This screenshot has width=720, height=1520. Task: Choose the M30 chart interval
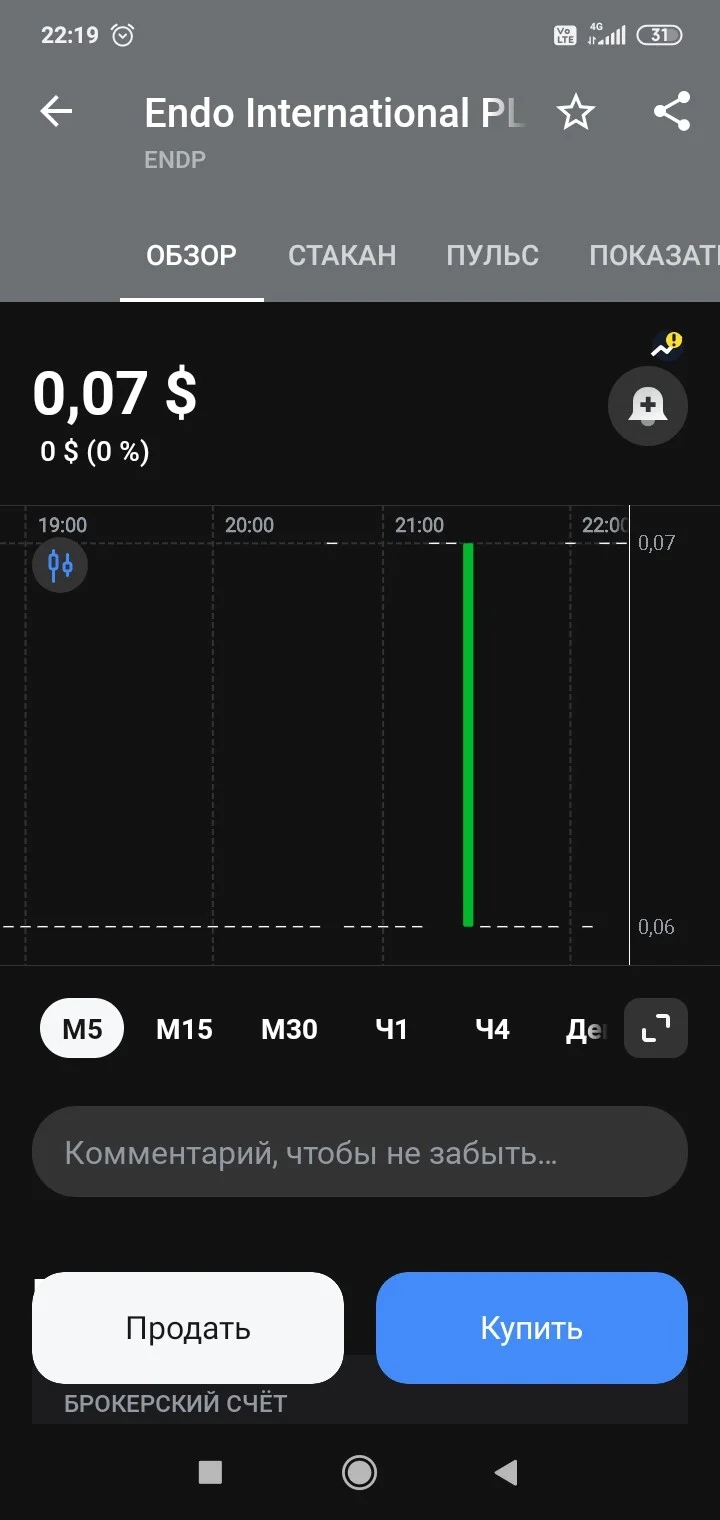[289, 1029]
